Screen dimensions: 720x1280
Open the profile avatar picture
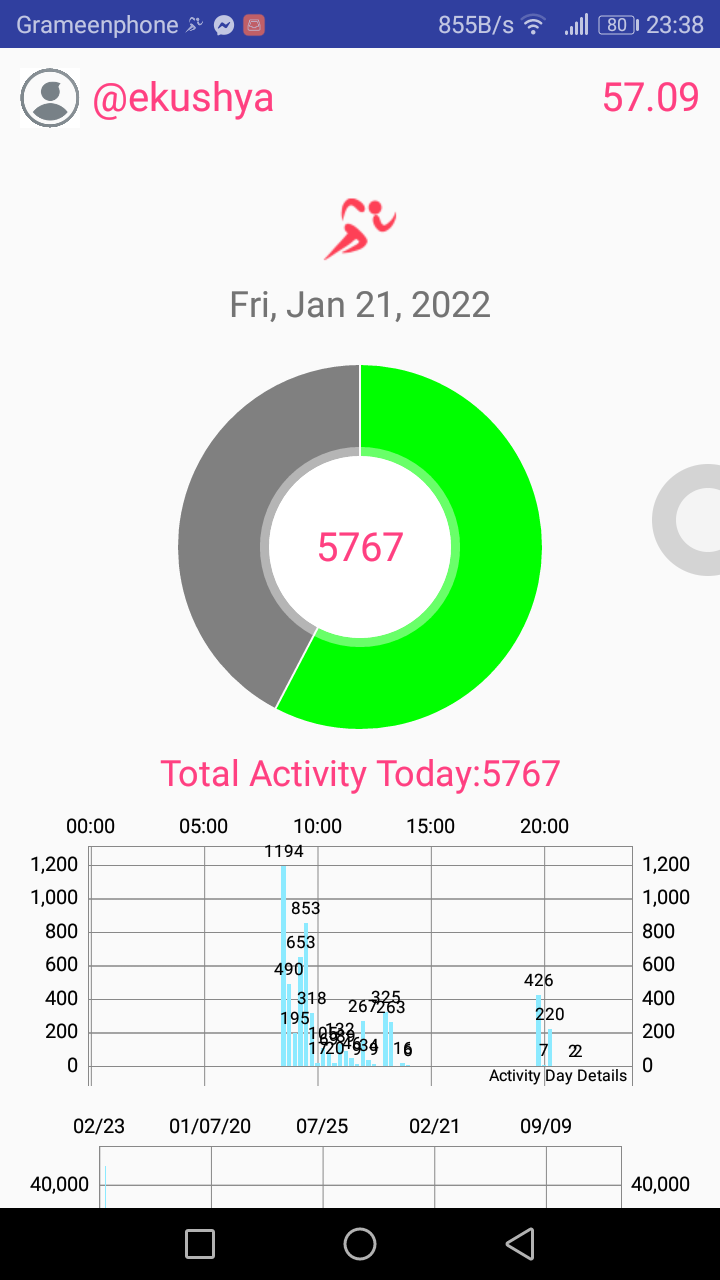pos(50,98)
